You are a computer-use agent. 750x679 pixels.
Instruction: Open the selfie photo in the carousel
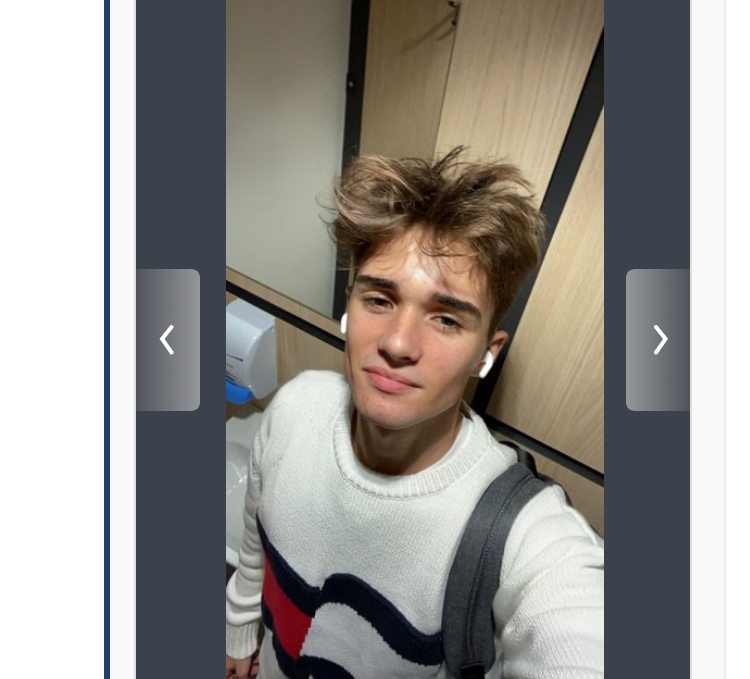(x=414, y=340)
